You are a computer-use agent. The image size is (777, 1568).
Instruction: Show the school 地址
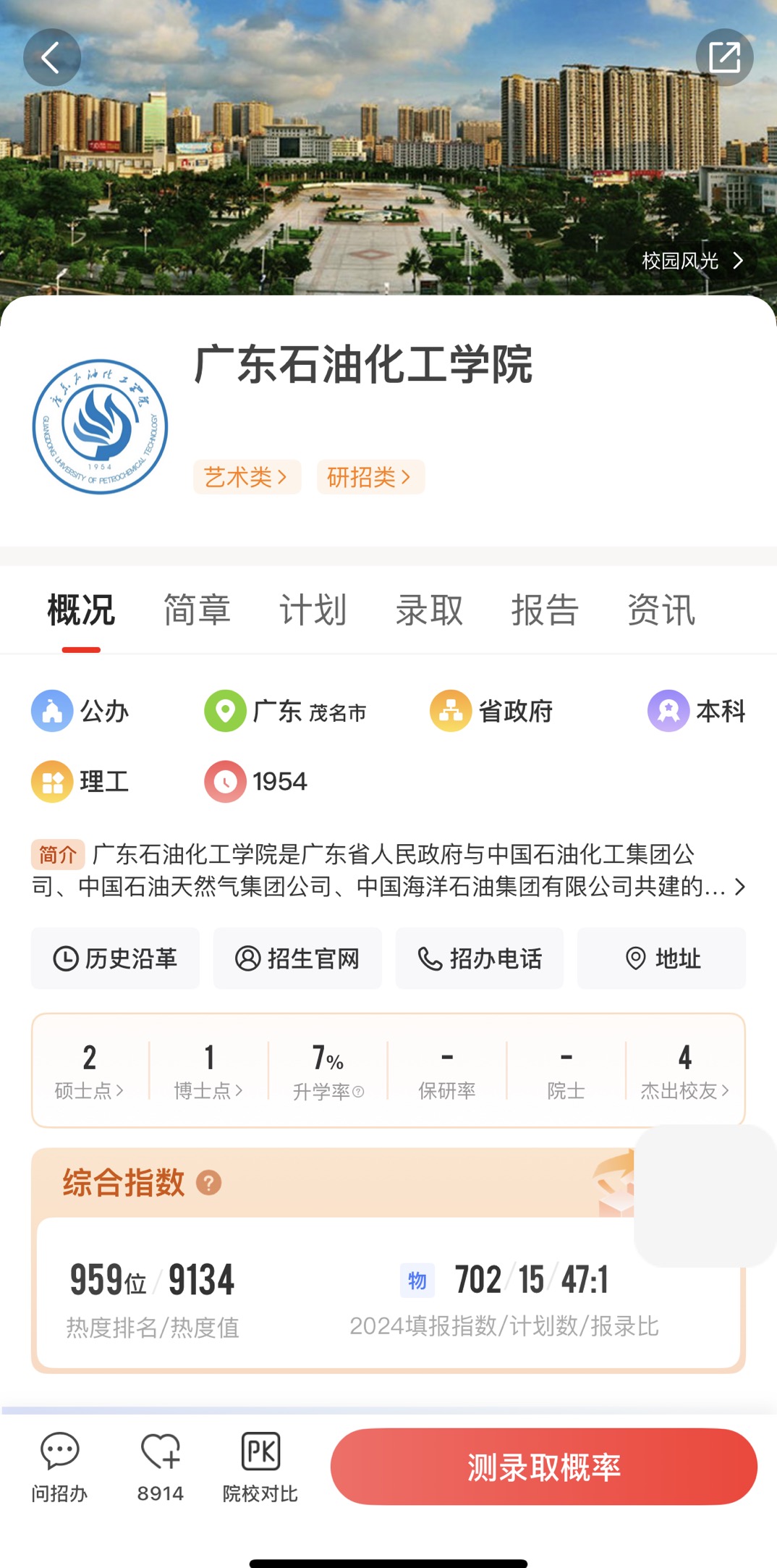coord(662,958)
